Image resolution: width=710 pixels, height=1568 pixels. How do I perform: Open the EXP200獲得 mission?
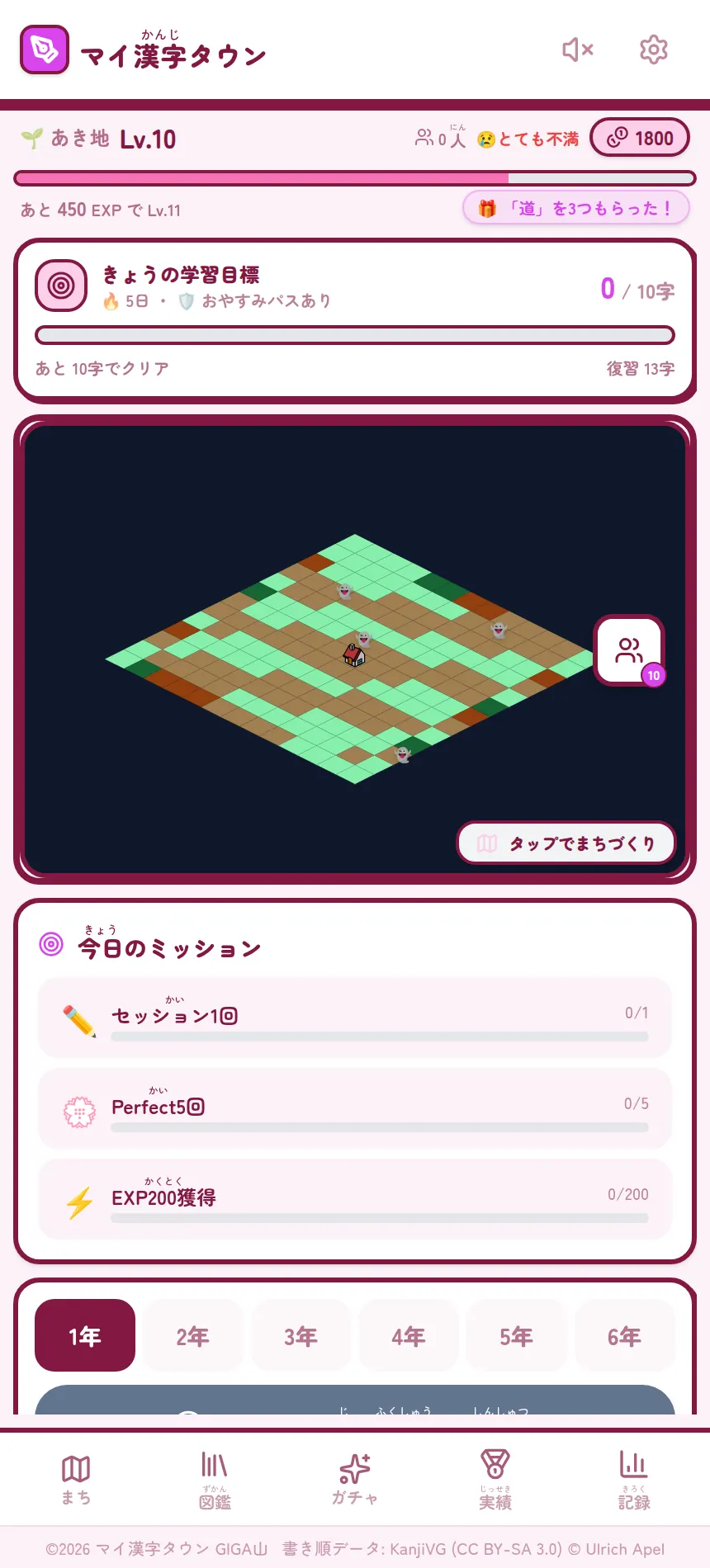[x=355, y=1200]
